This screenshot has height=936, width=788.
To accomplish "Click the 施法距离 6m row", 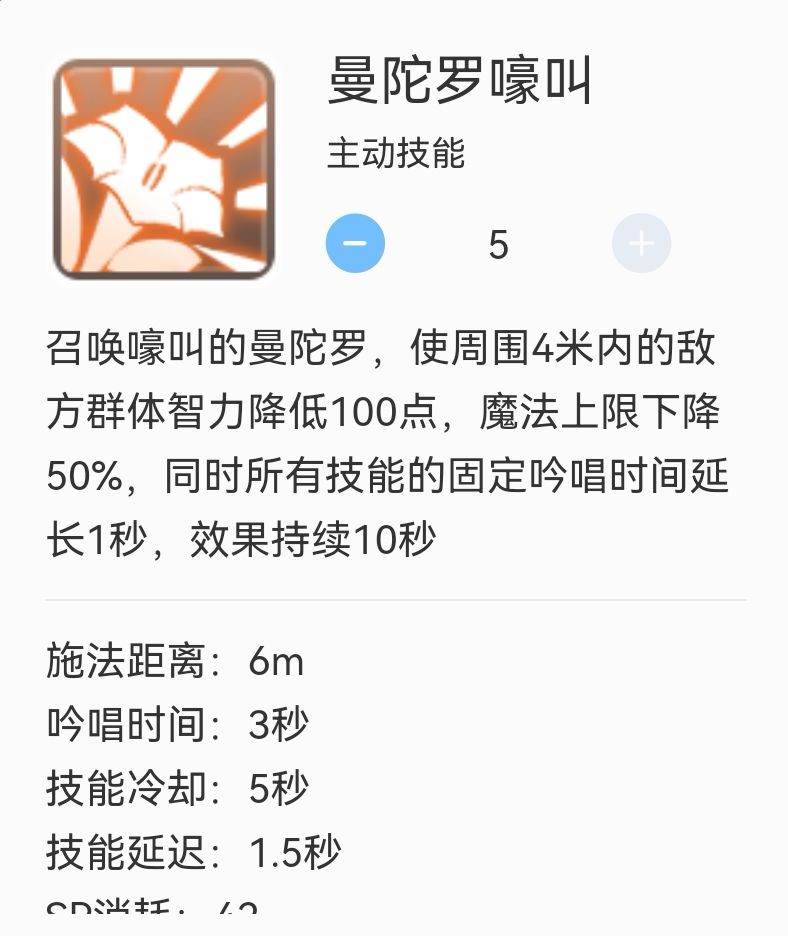I will [x=175, y=662].
